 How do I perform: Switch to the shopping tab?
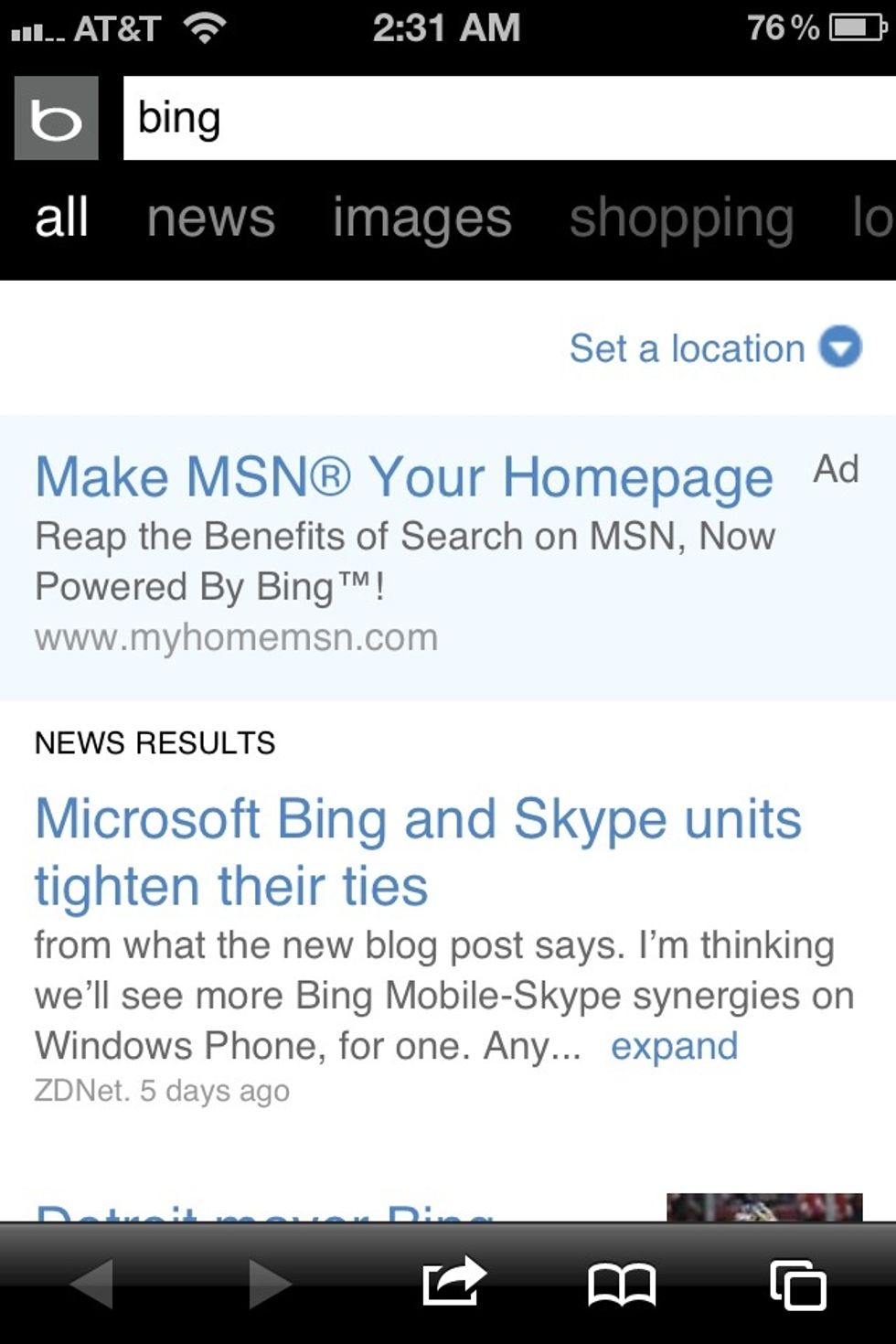click(x=681, y=219)
